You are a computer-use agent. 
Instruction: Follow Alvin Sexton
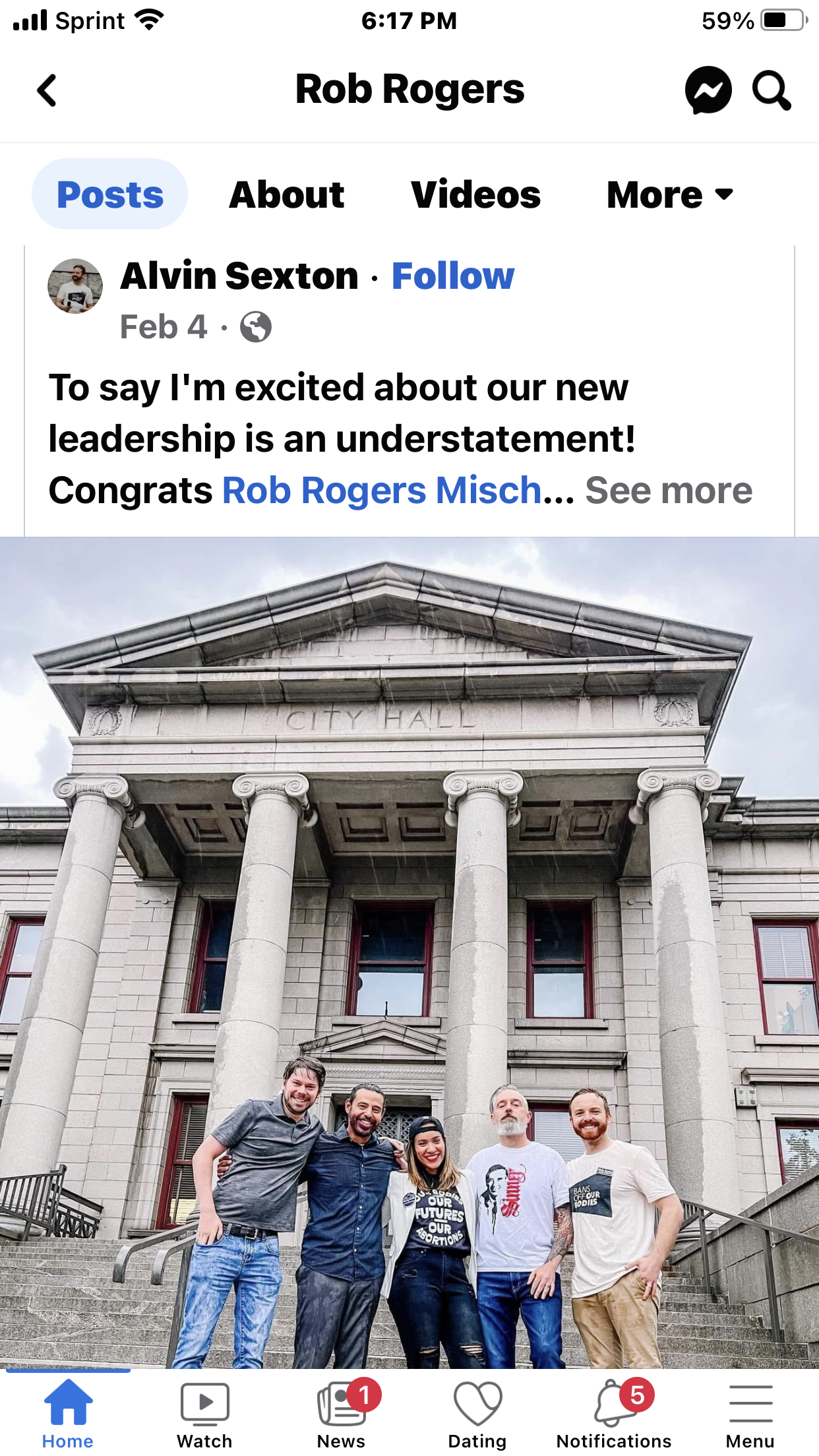pyautogui.click(x=452, y=276)
